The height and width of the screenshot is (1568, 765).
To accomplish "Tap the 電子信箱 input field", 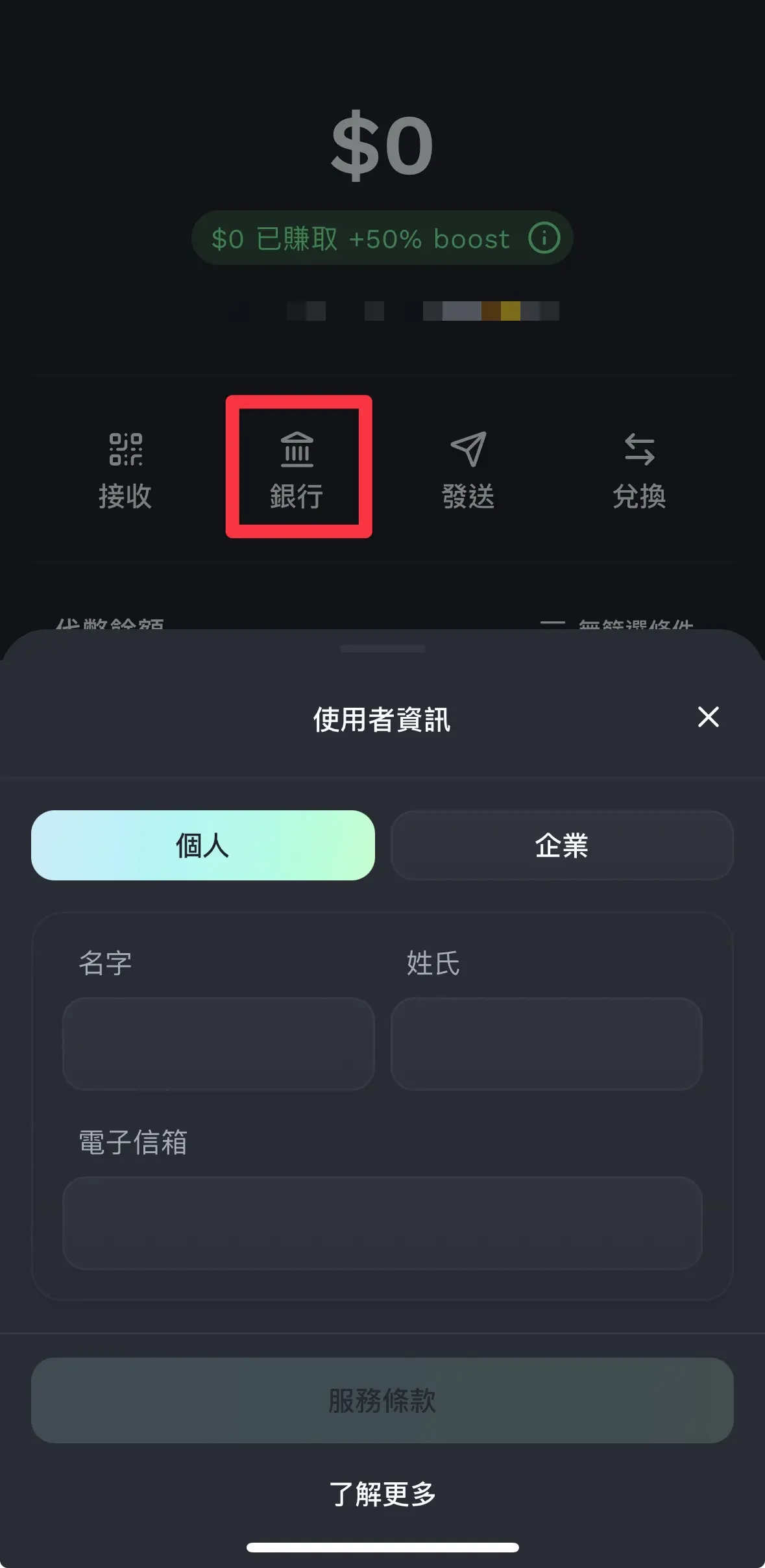I will [x=382, y=1223].
